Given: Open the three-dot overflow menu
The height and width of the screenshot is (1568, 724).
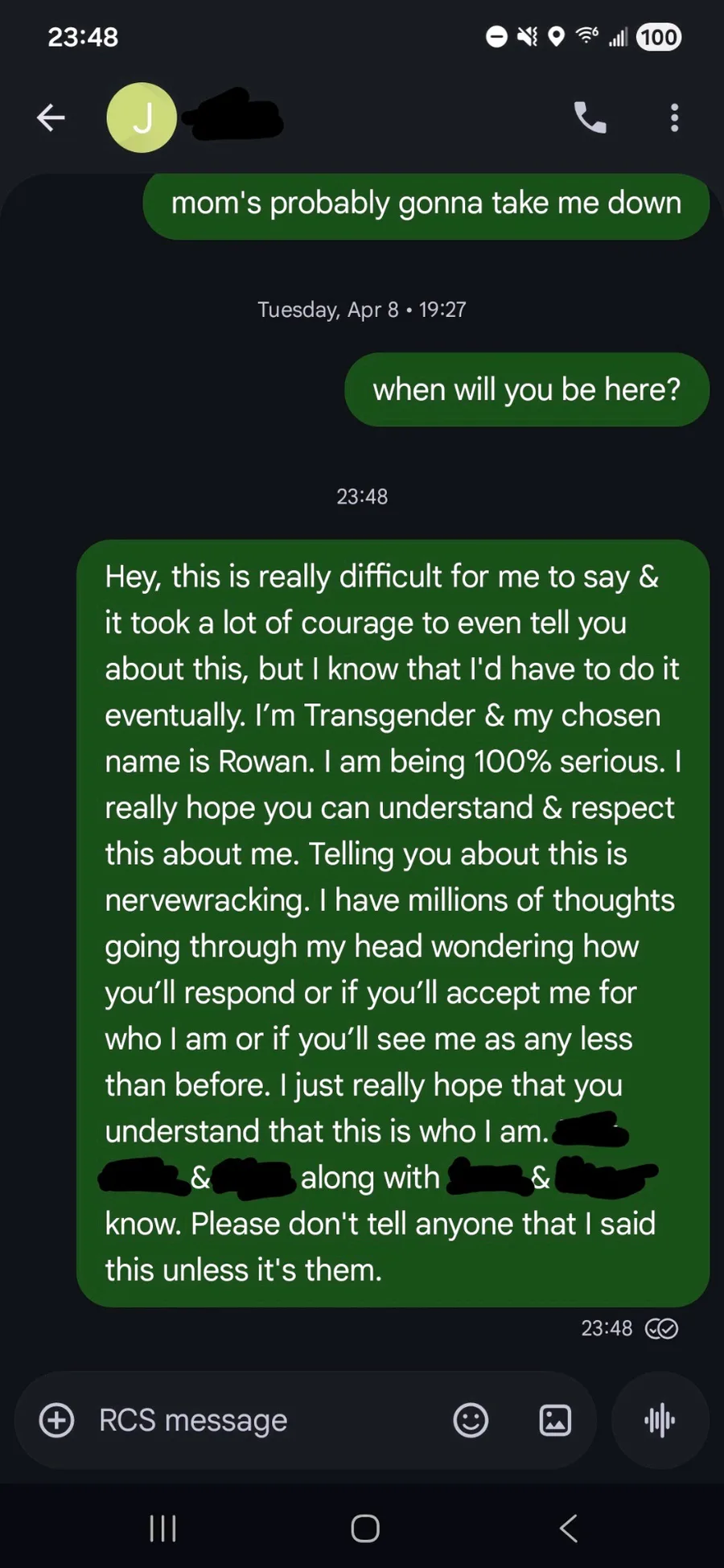Looking at the screenshot, I should (x=674, y=117).
